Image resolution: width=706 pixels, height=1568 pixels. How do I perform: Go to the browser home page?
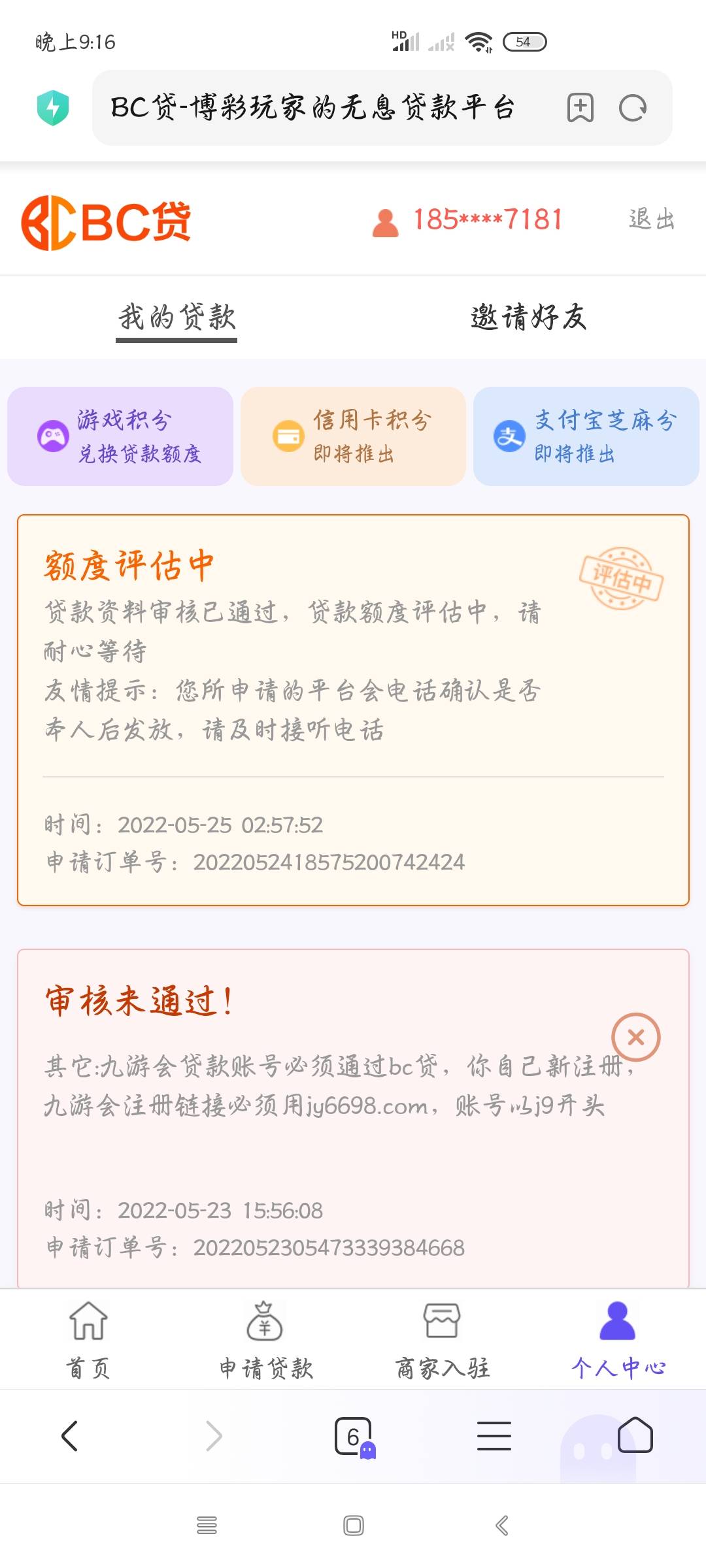click(635, 1435)
